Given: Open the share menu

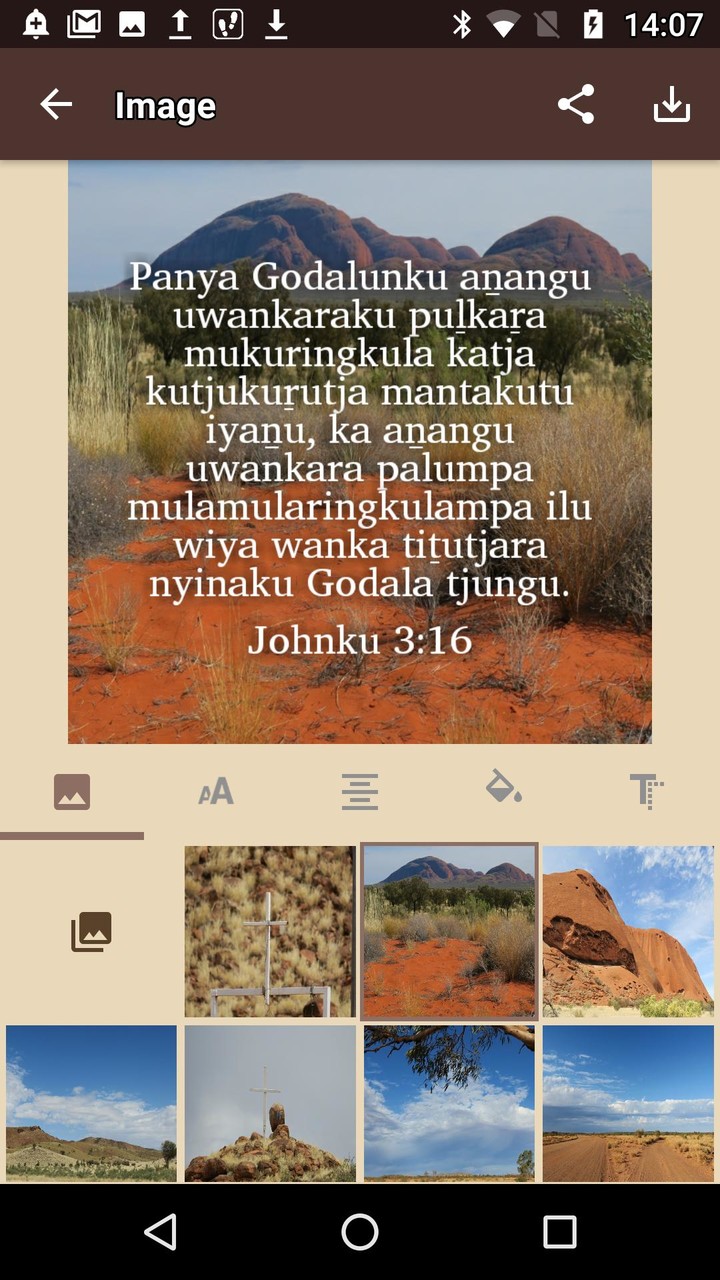Looking at the screenshot, I should click(x=576, y=104).
